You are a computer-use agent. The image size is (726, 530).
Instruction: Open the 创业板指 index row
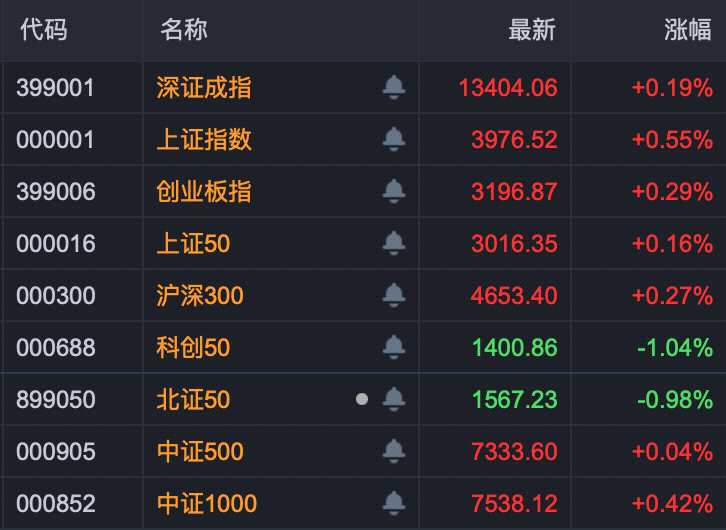tap(204, 192)
